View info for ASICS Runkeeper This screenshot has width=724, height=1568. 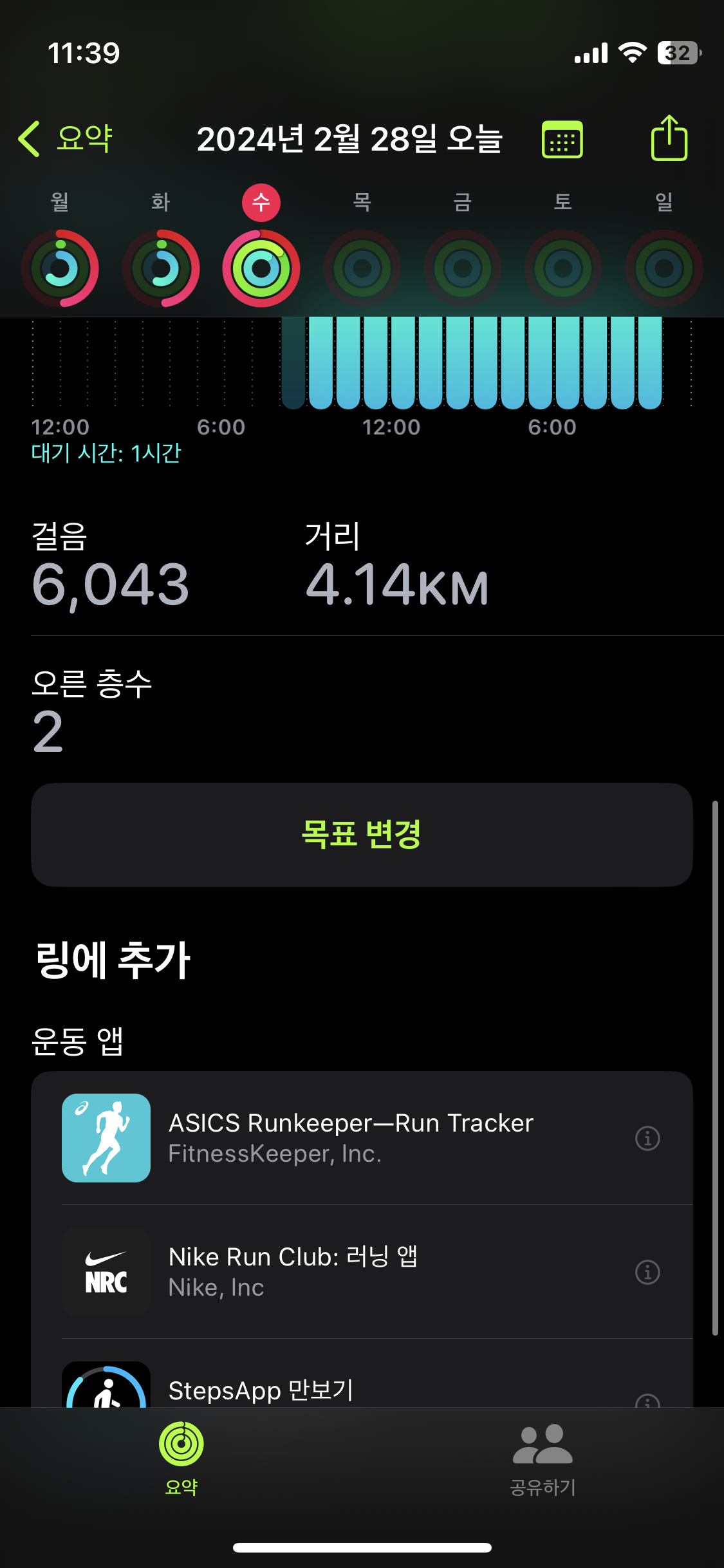[x=647, y=1138]
